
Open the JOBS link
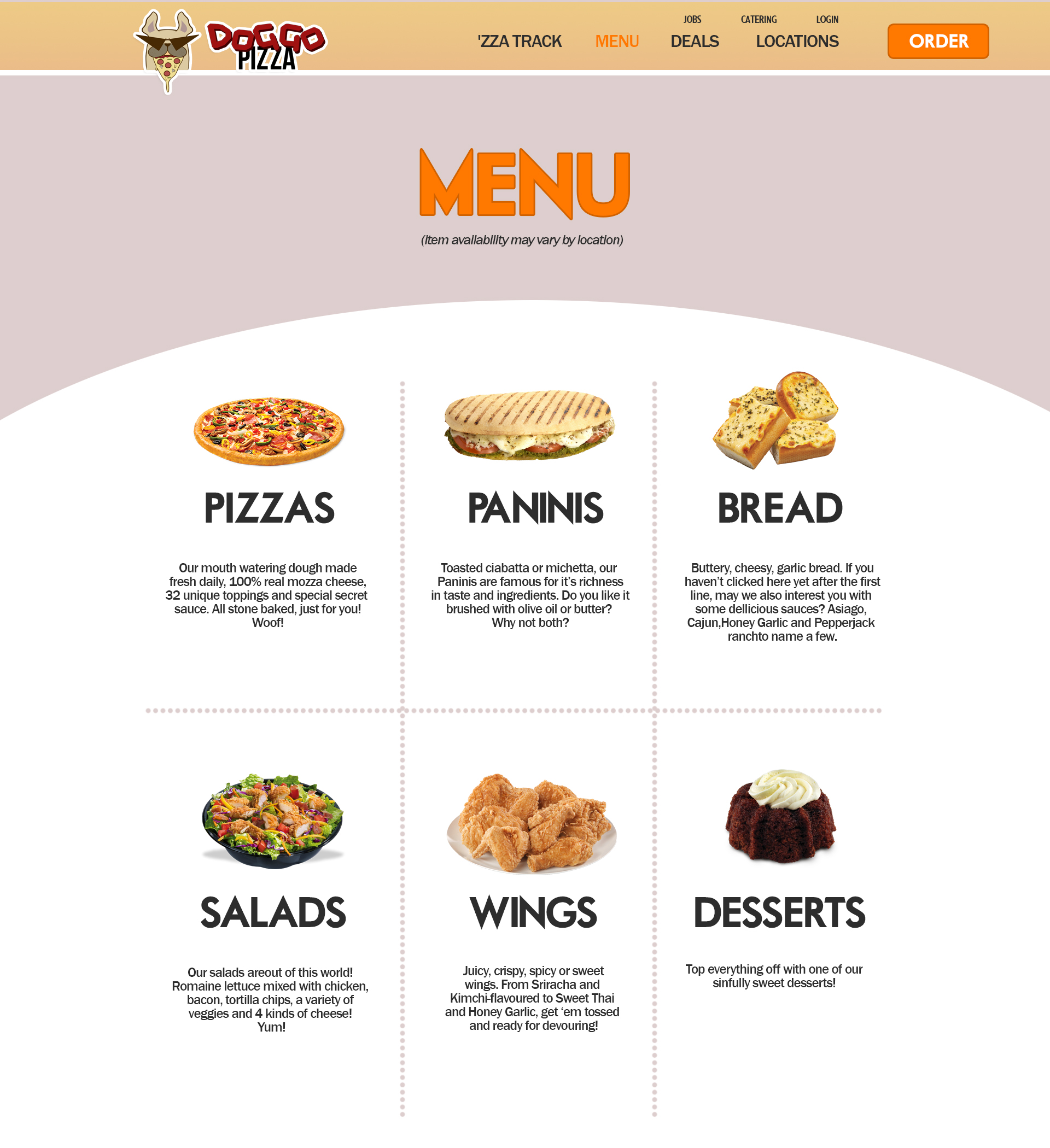point(692,19)
